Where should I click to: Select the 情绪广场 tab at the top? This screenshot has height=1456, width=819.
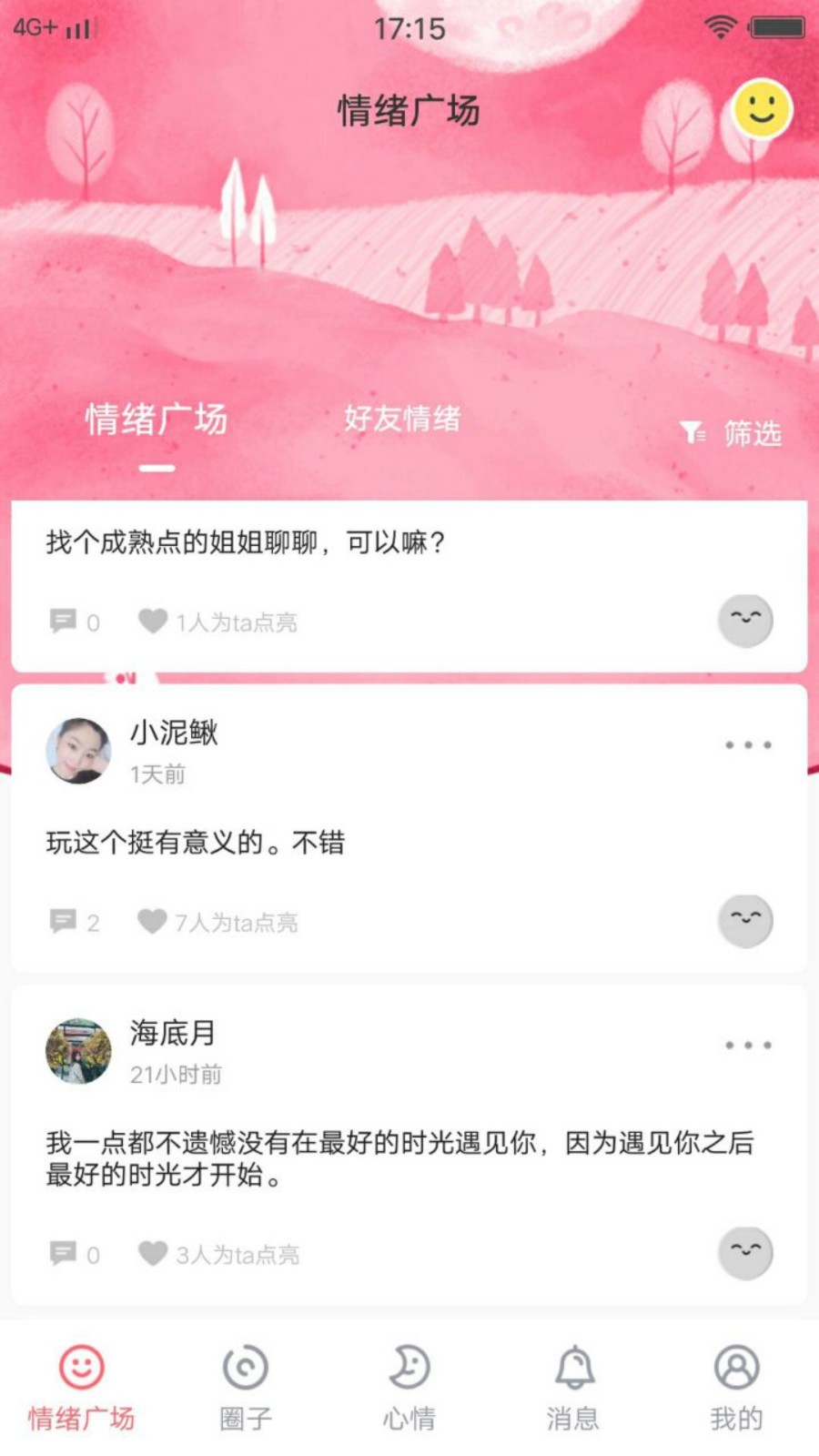click(156, 420)
